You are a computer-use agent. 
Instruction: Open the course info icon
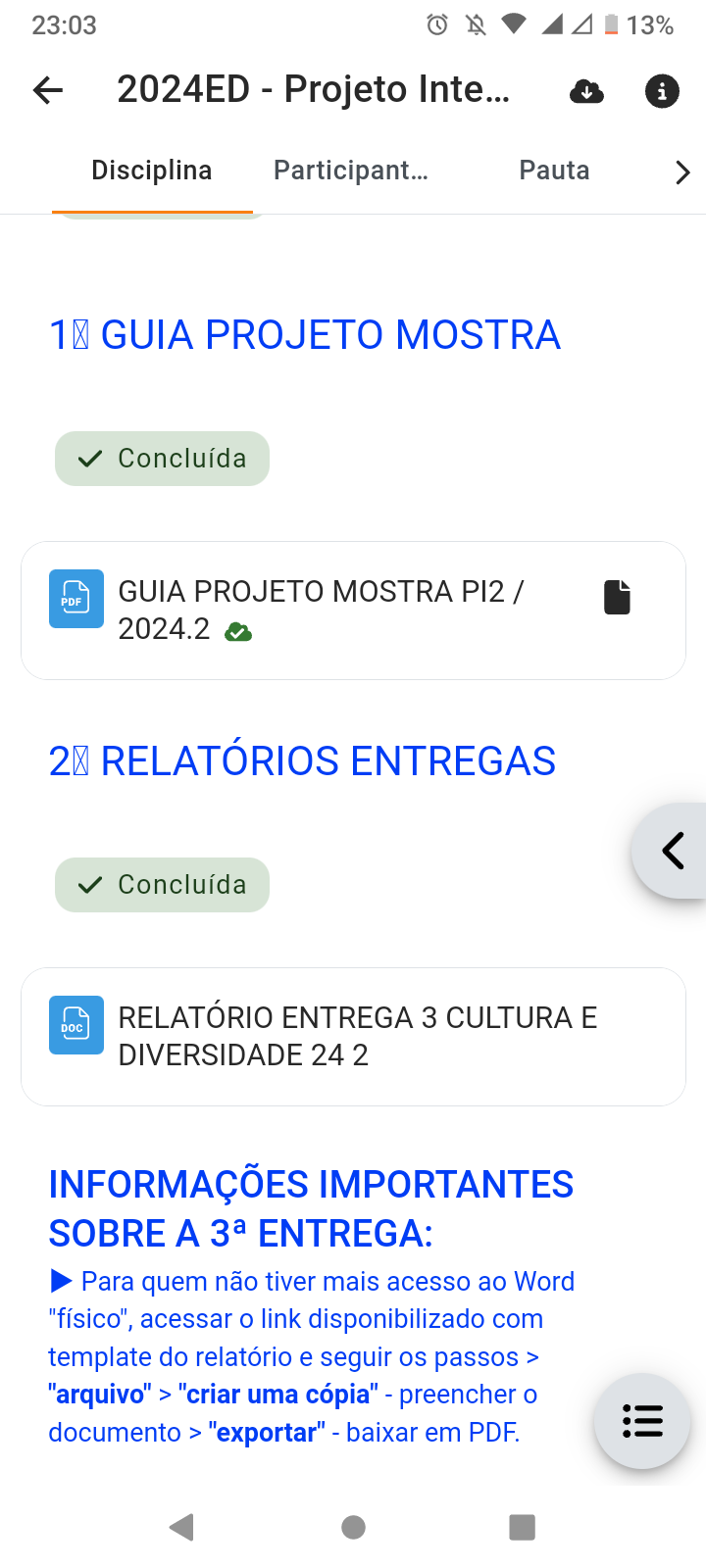pyautogui.click(x=662, y=92)
